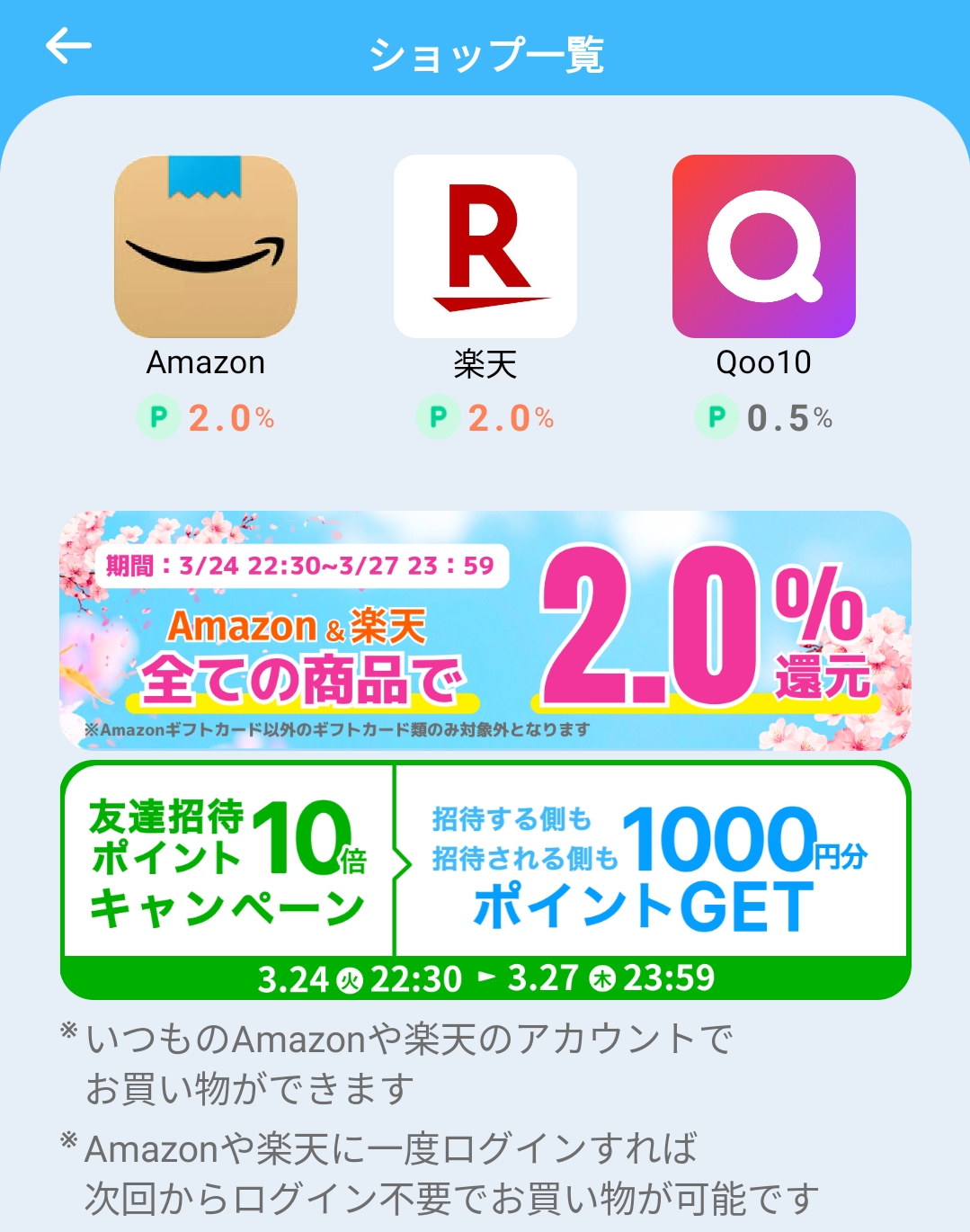Click the green P point icon under Amazon
The image size is (970, 1232).
pos(158,416)
